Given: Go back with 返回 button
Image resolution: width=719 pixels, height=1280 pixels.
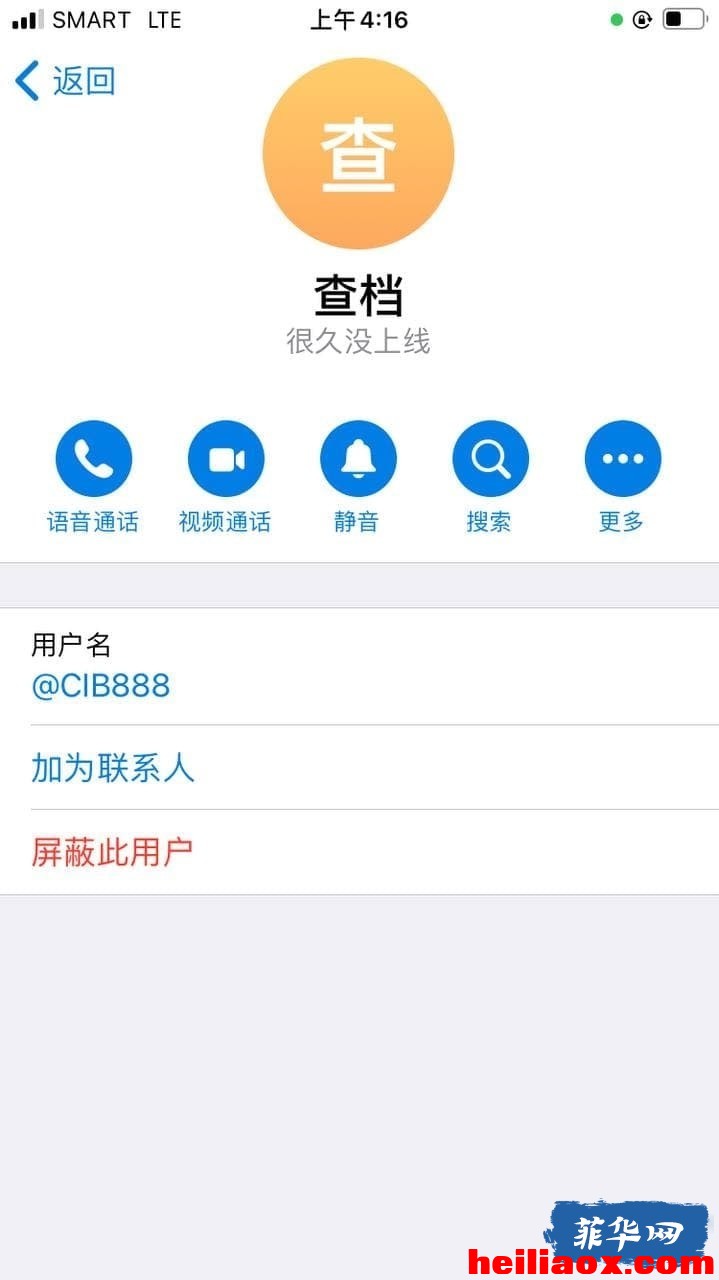Looking at the screenshot, I should [x=65, y=81].
